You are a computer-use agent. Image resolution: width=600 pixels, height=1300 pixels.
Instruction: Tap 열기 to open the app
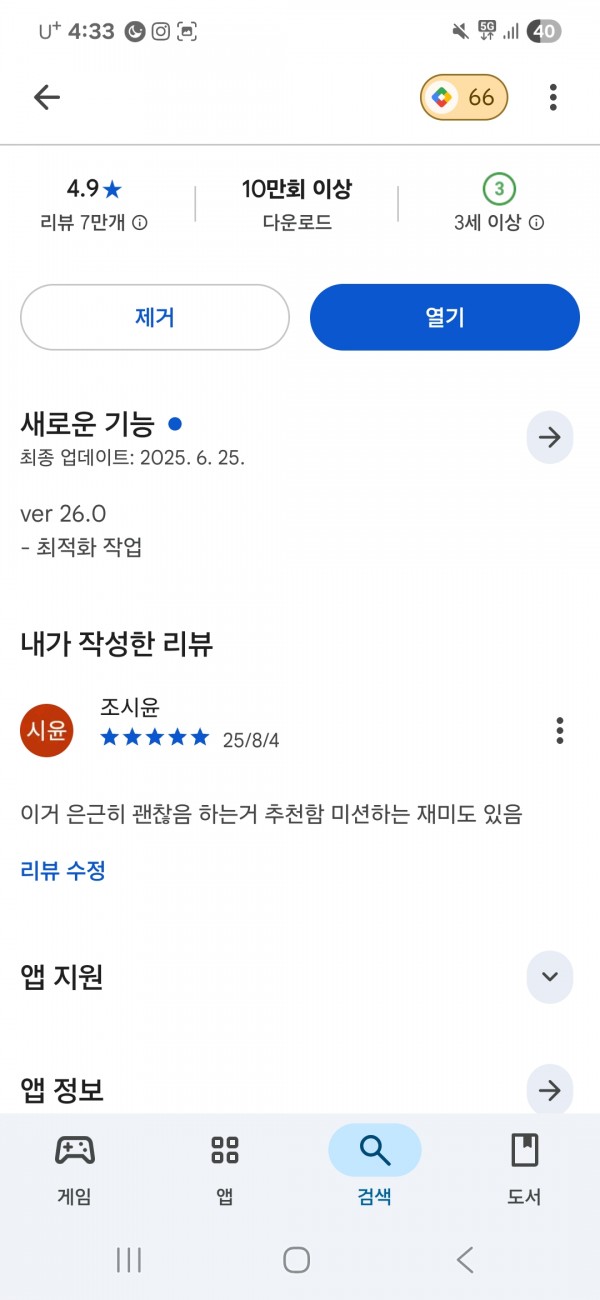pos(445,317)
